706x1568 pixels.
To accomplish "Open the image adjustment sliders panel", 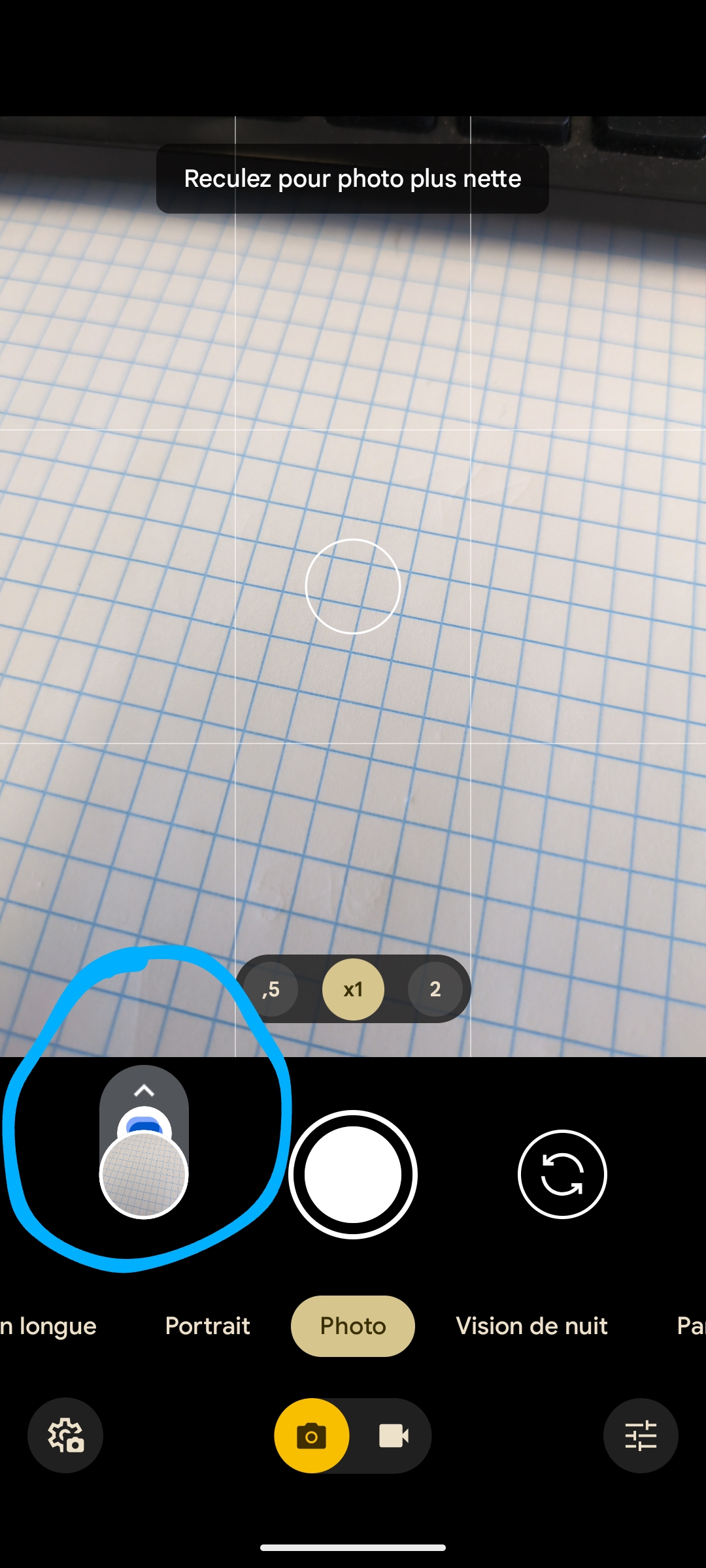I will tap(641, 1435).
